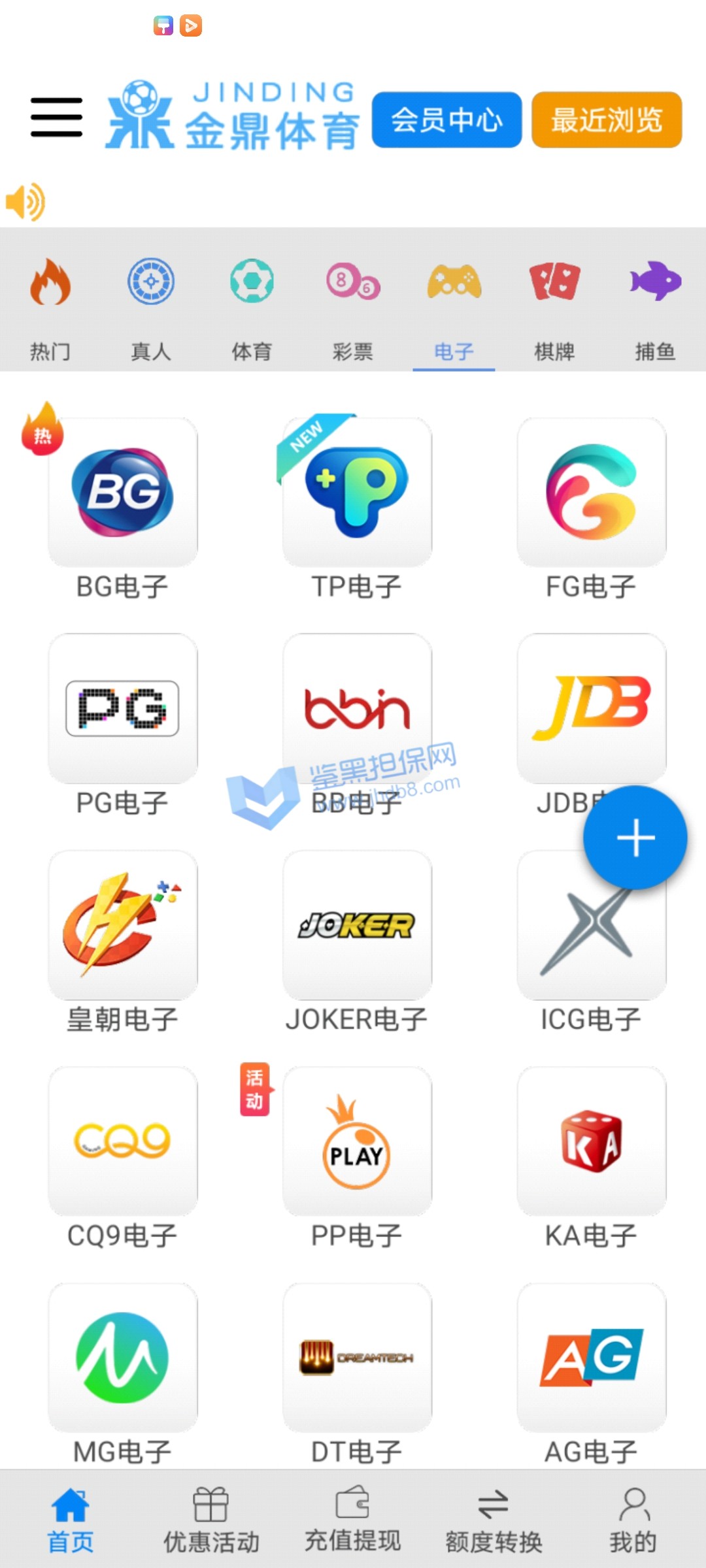Screen dimensions: 706x1568
Task: Tap the 最近浏览 button
Action: (x=607, y=120)
